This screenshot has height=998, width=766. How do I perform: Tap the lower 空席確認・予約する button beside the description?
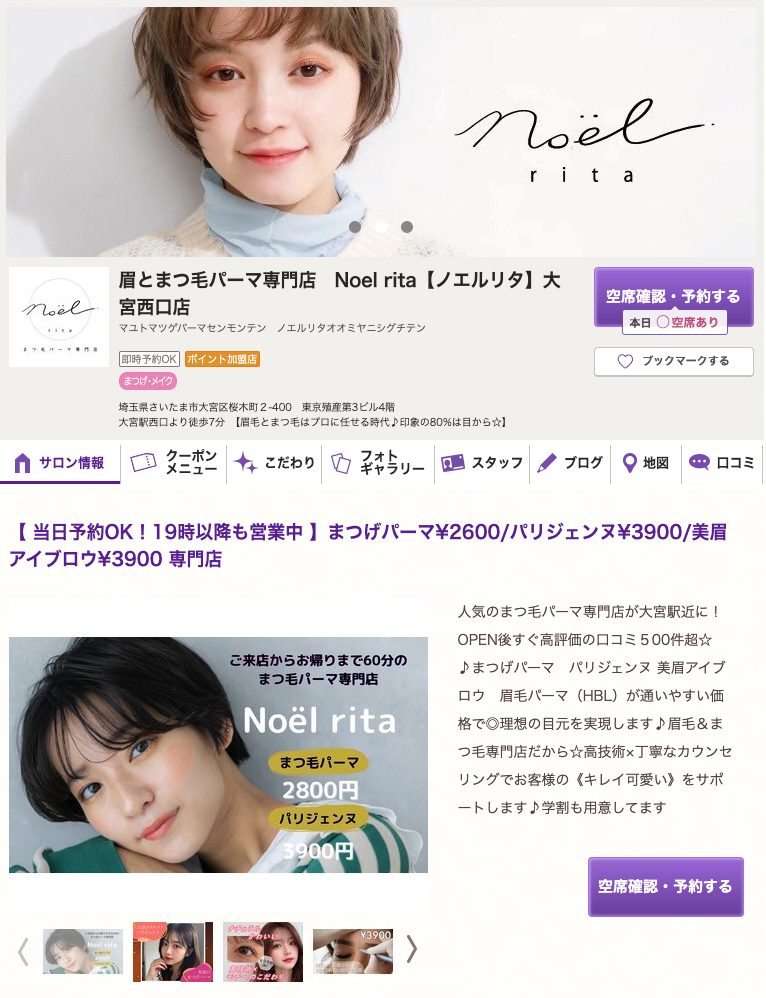tap(665, 886)
